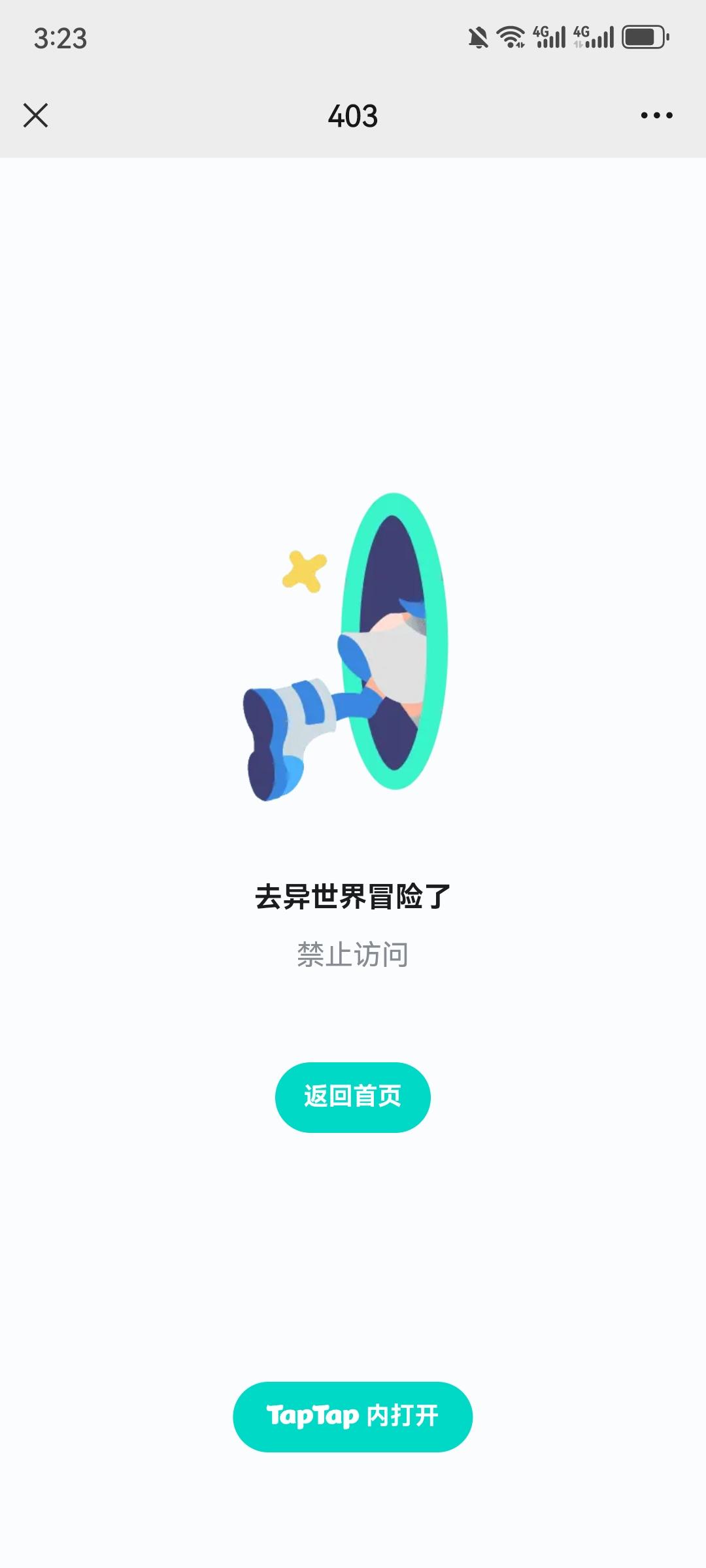Viewport: 706px width, 1568px height.
Task: Tap the clock showing 3:23
Action: click(x=61, y=39)
